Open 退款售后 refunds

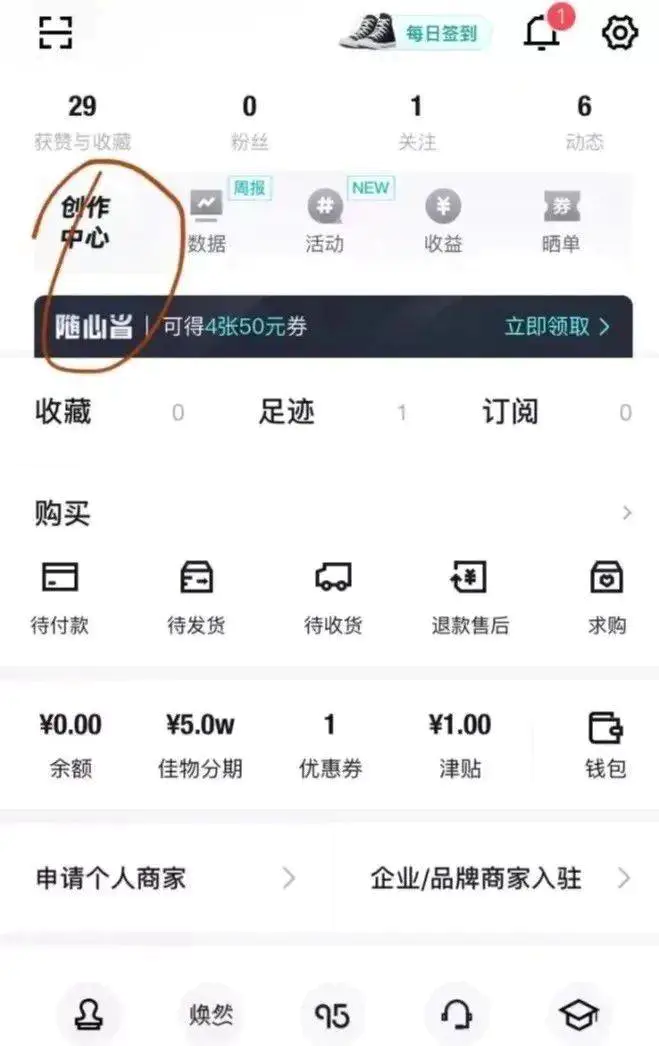coord(470,596)
